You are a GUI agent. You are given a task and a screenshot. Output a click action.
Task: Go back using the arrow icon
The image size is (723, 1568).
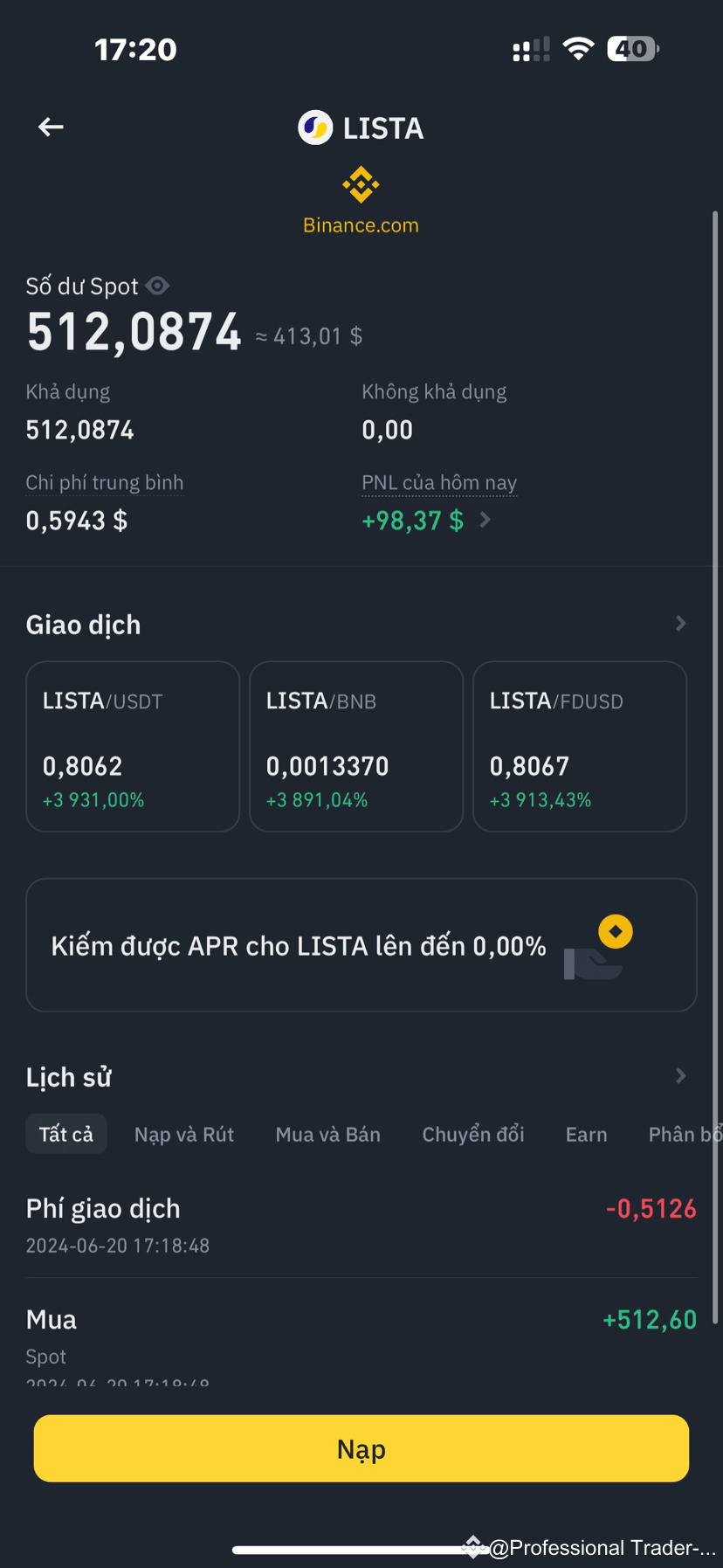(51, 128)
